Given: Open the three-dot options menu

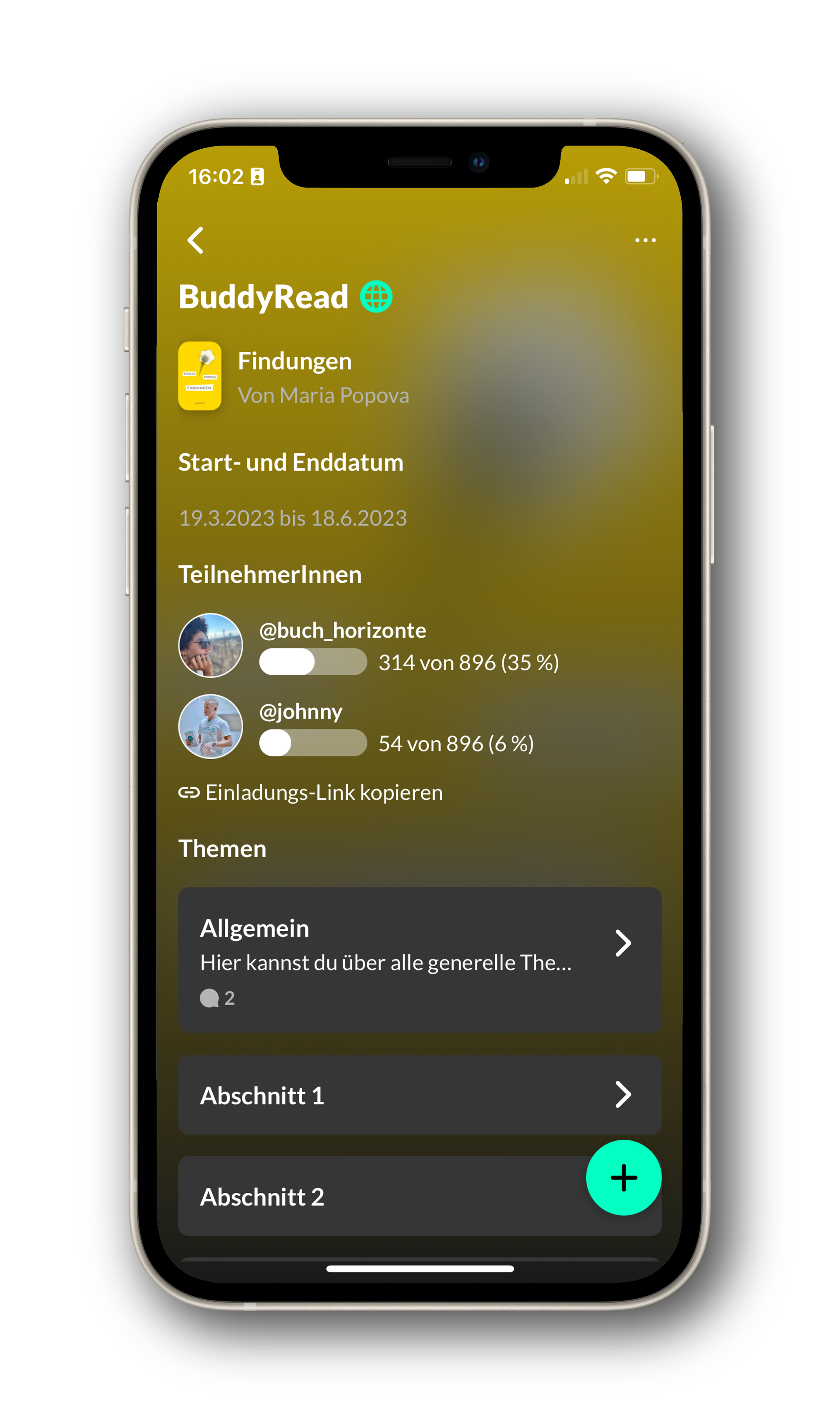Looking at the screenshot, I should 645,241.
